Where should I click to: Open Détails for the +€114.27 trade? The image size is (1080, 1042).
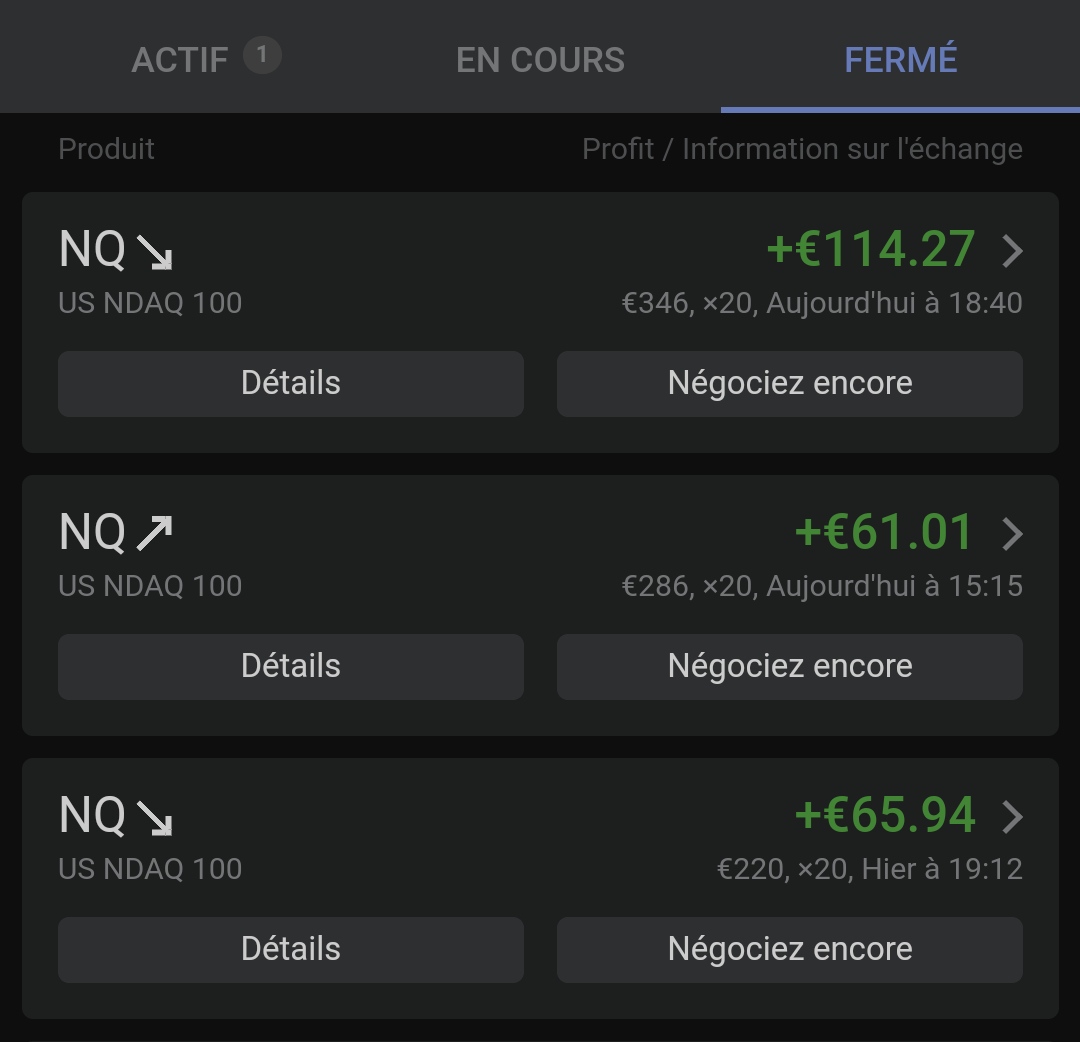click(x=290, y=383)
